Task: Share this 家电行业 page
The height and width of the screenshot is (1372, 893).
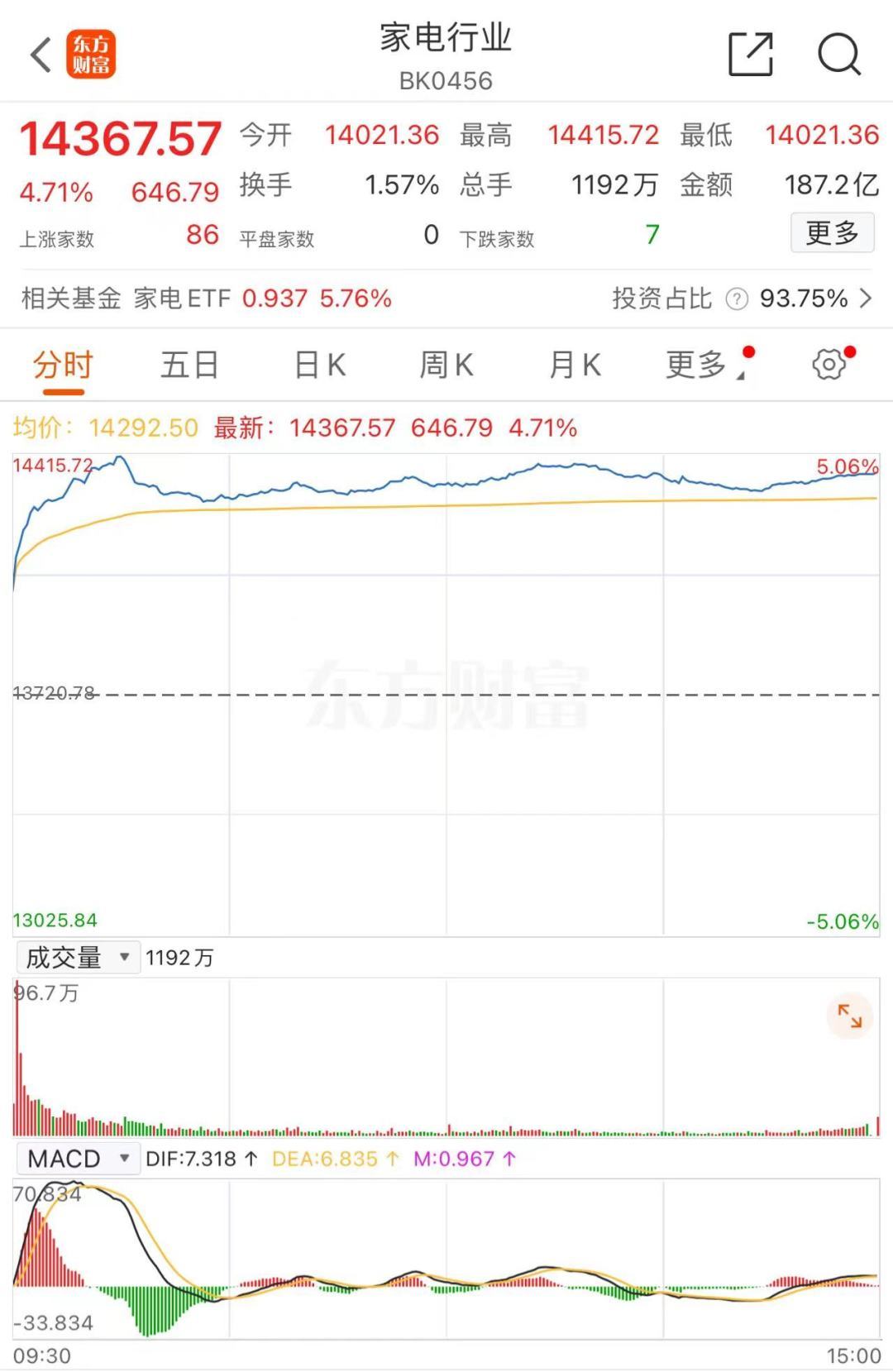Action: click(750, 55)
